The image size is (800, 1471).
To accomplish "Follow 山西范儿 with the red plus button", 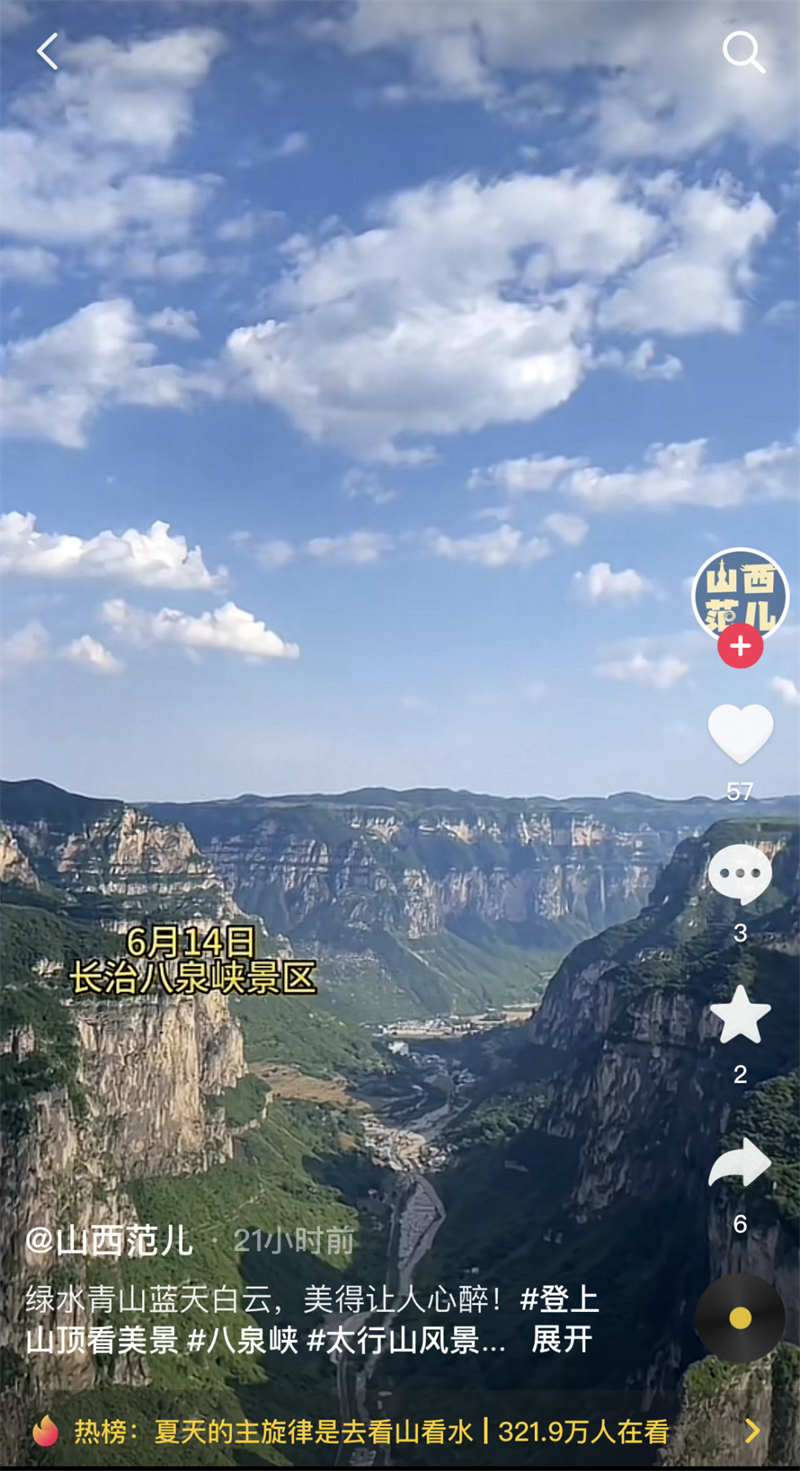I will click(x=740, y=646).
